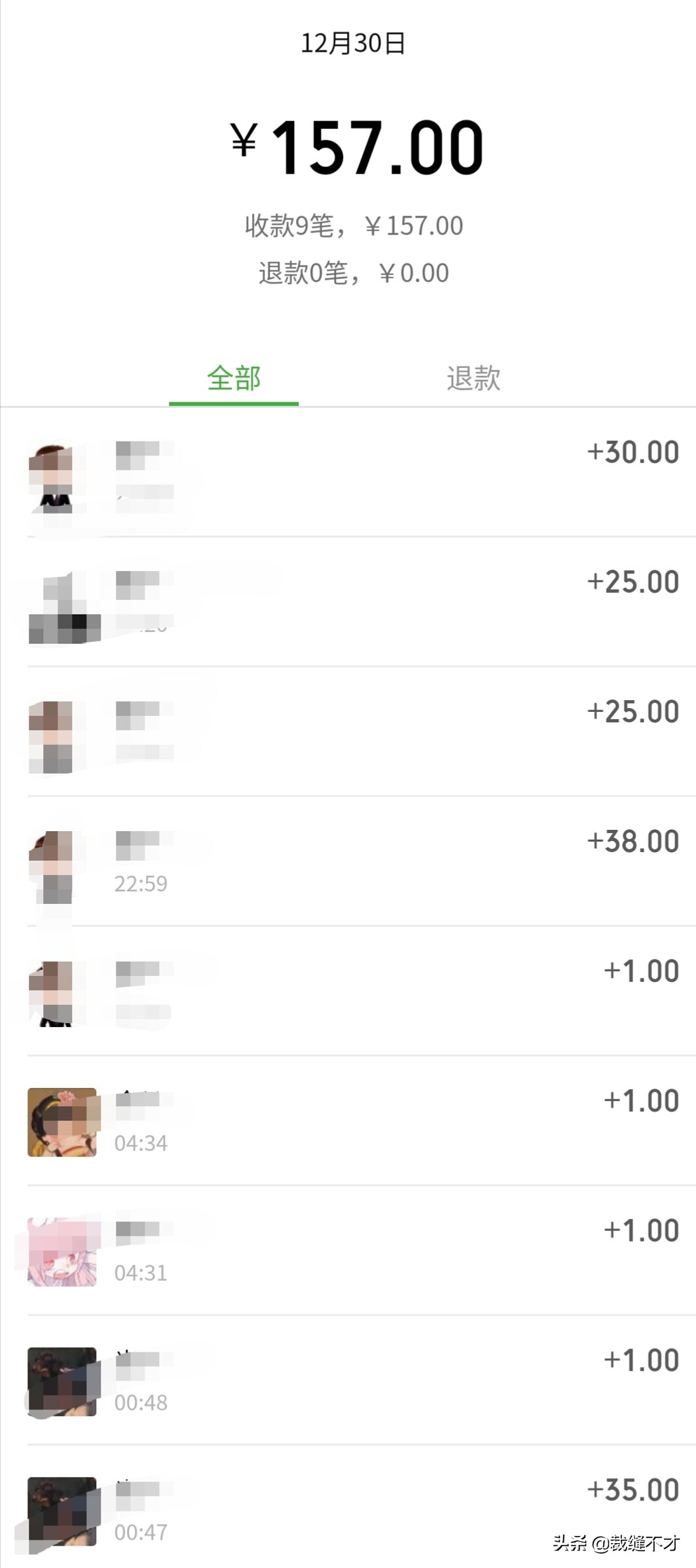
Task: Select the dark avatar beside the 00:48 record
Action: click(x=62, y=1381)
